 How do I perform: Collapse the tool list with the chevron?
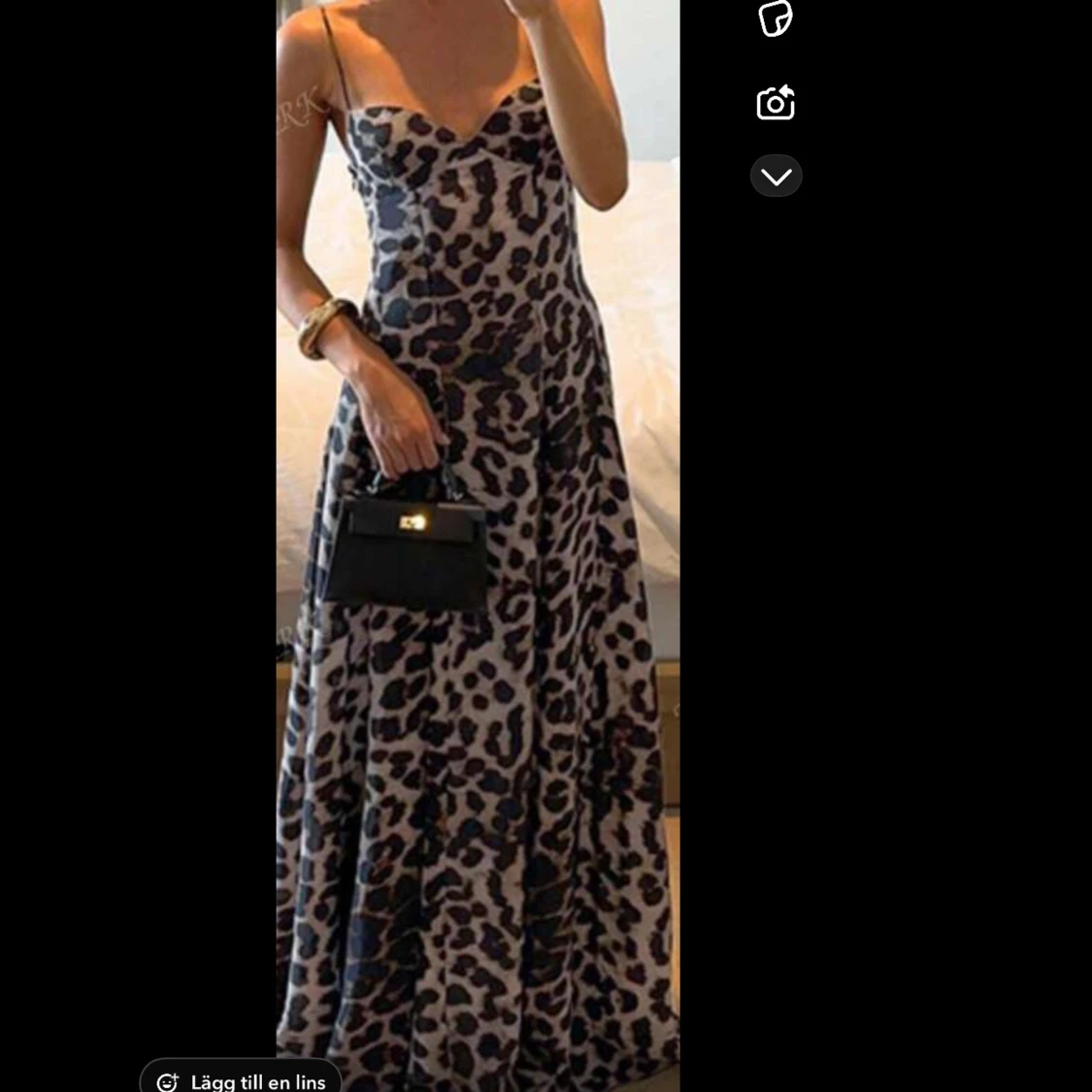[x=776, y=176]
